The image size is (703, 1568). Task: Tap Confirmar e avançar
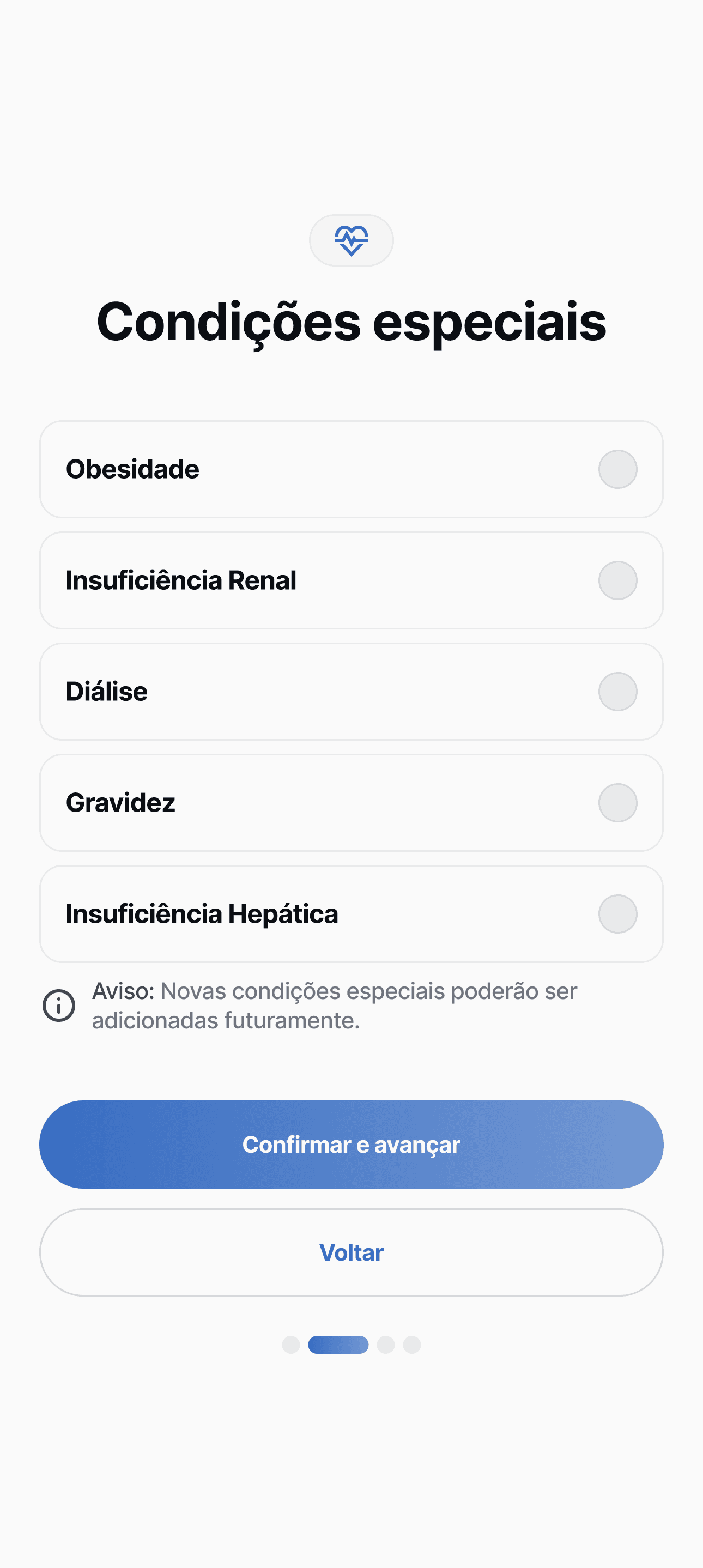pyautogui.click(x=351, y=1145)
